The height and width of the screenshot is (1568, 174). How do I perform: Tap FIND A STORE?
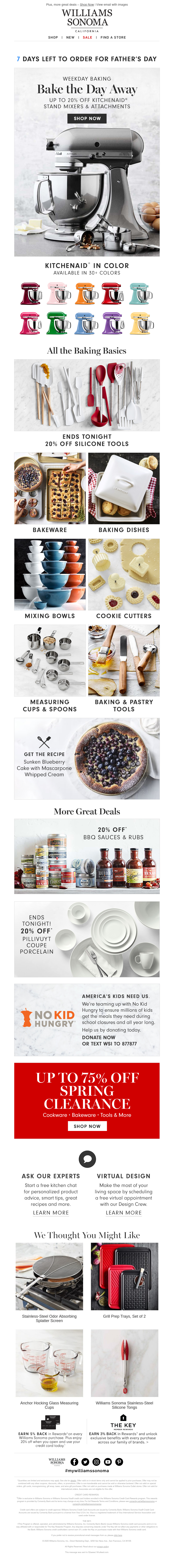[x=113, y=37]
